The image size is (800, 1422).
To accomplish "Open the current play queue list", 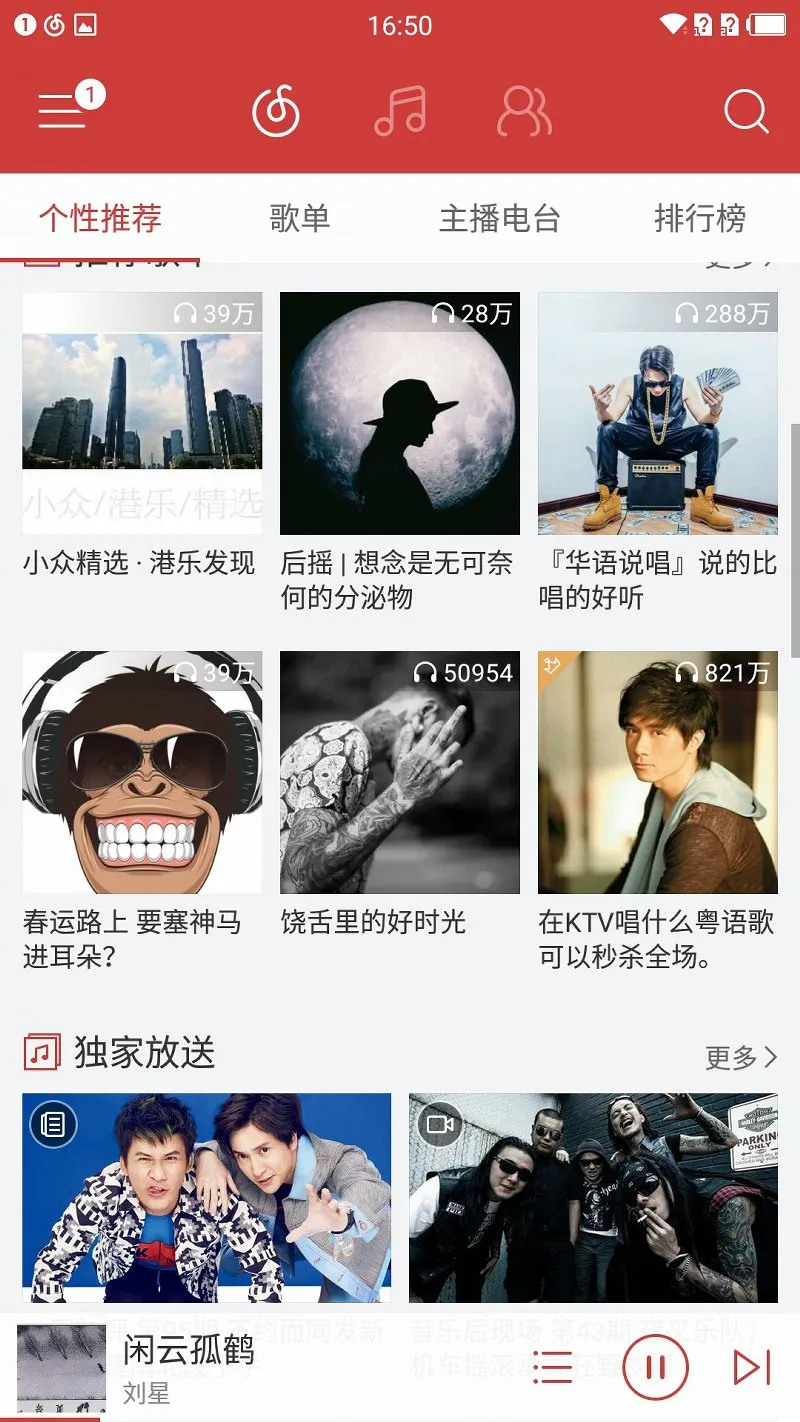I will (552, 1367).
